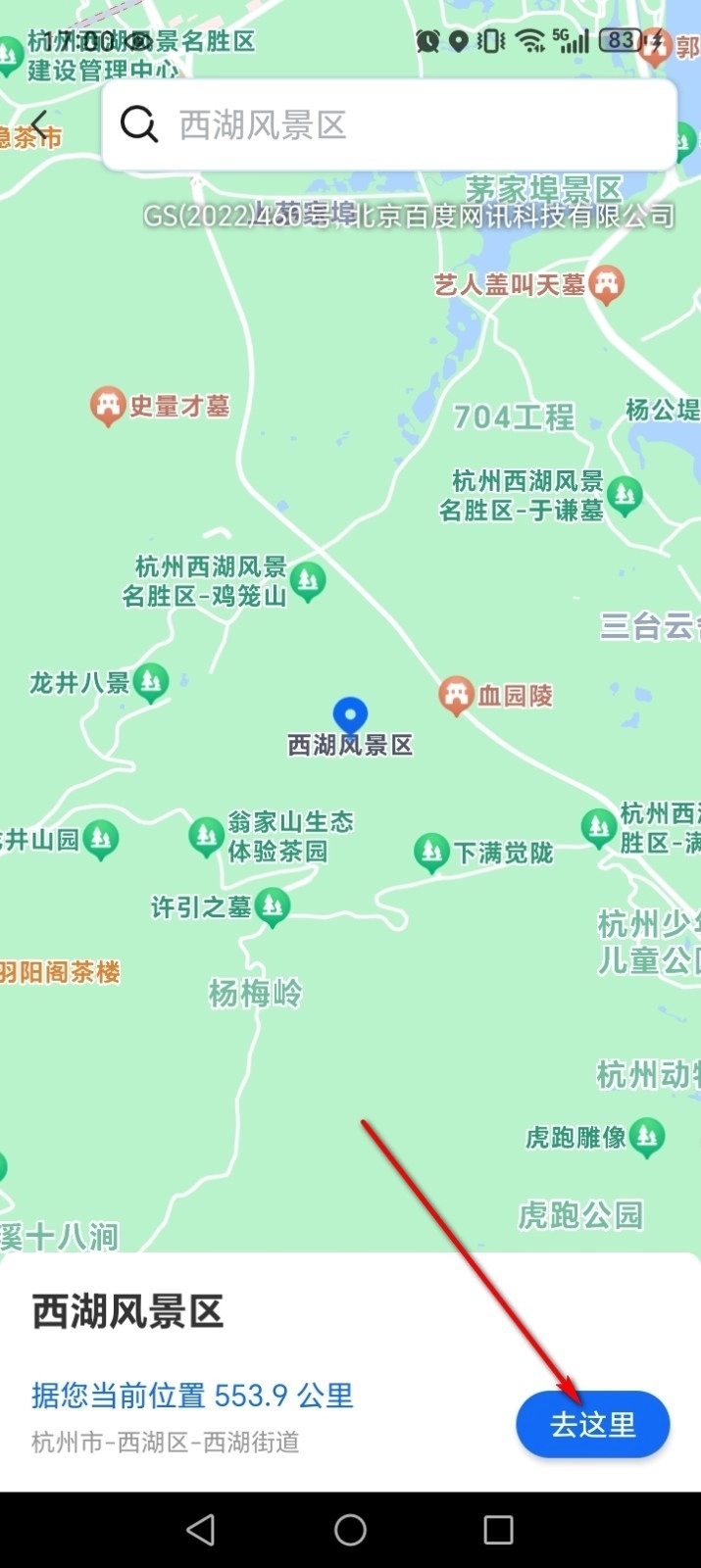
Task: Select the 史量才墓 map marker
Action: click(x=108, y=405)
